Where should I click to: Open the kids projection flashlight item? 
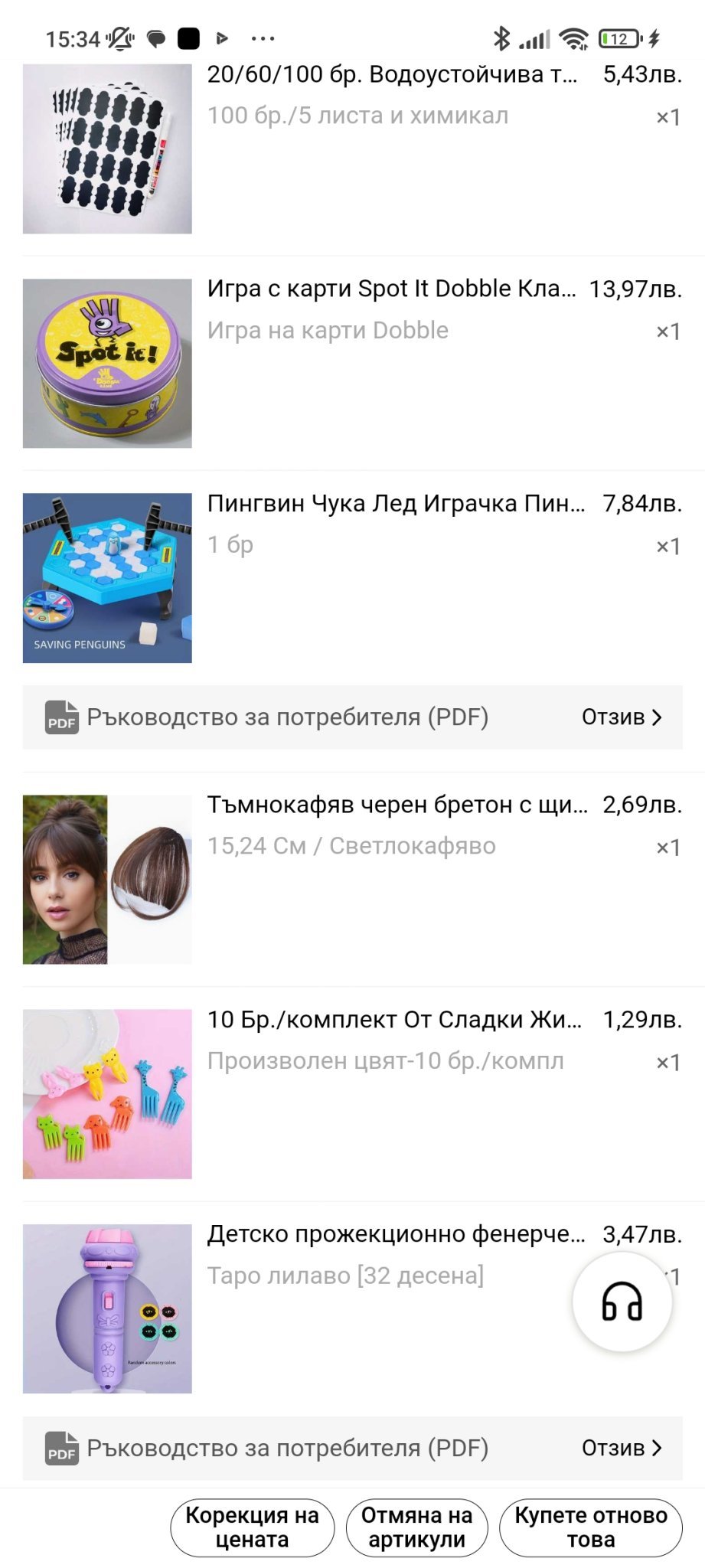coord(395,1234)
